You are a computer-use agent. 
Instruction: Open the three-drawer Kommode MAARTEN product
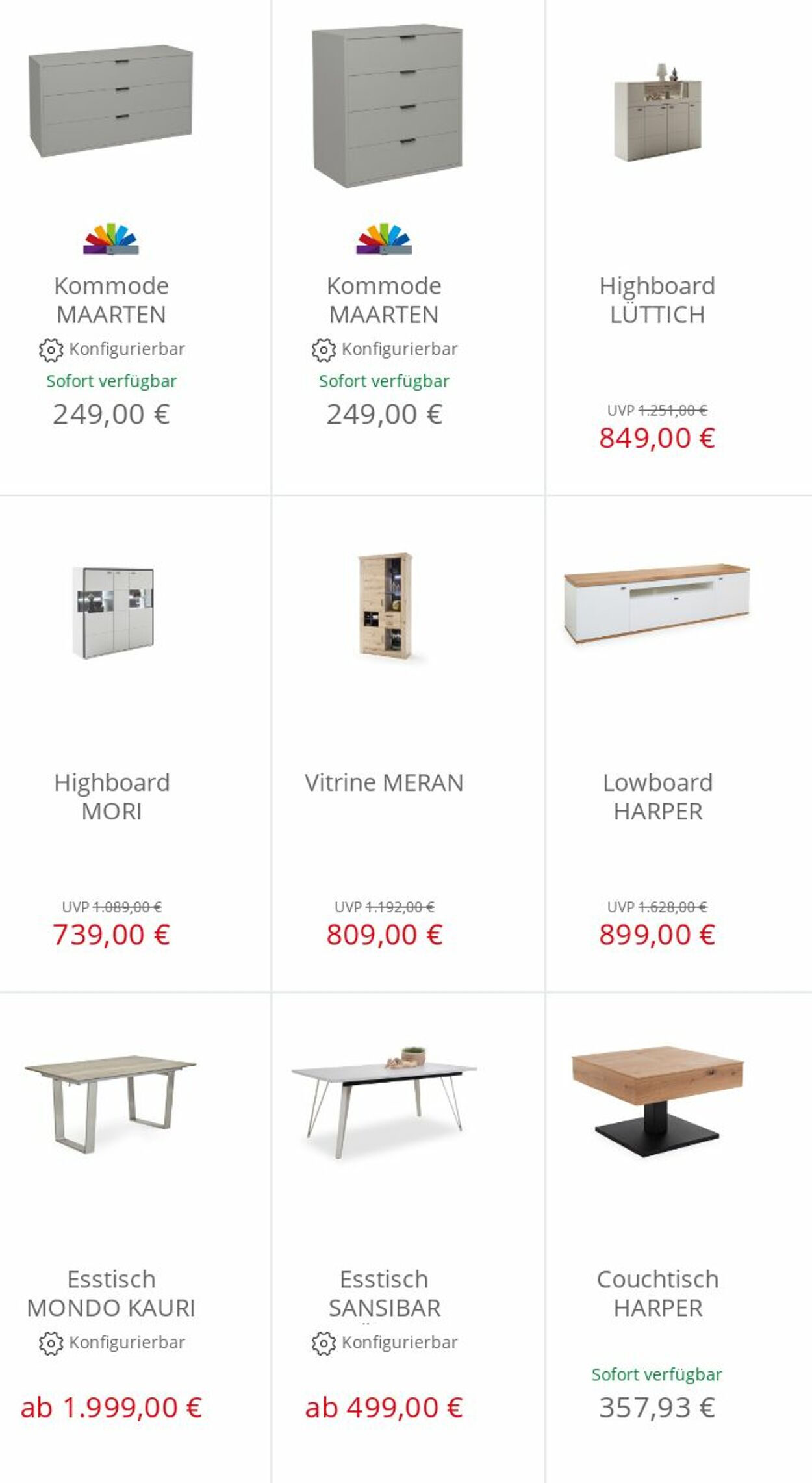click(111, 299)
